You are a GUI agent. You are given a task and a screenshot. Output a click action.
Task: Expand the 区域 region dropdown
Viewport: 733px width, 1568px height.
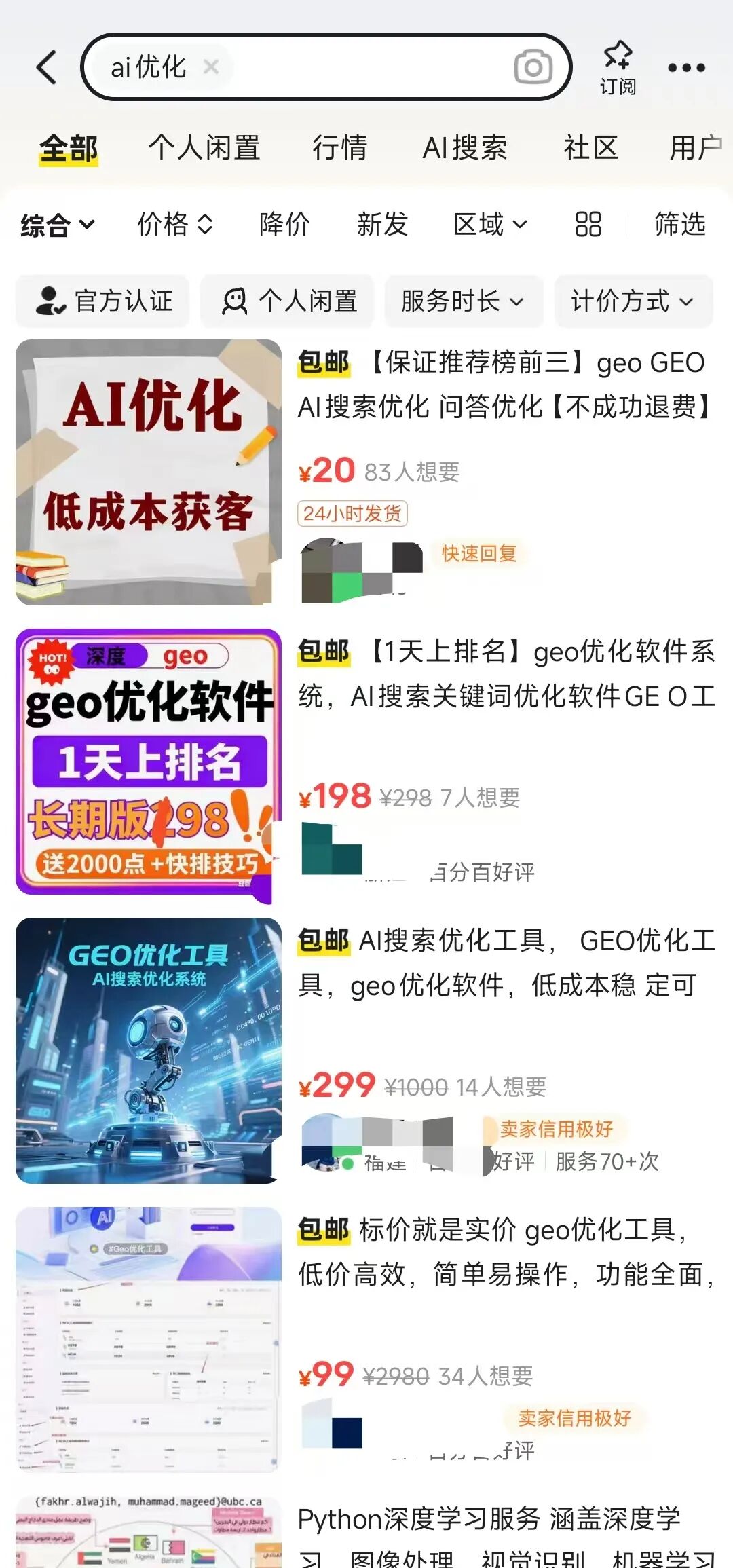coord(490,225)
